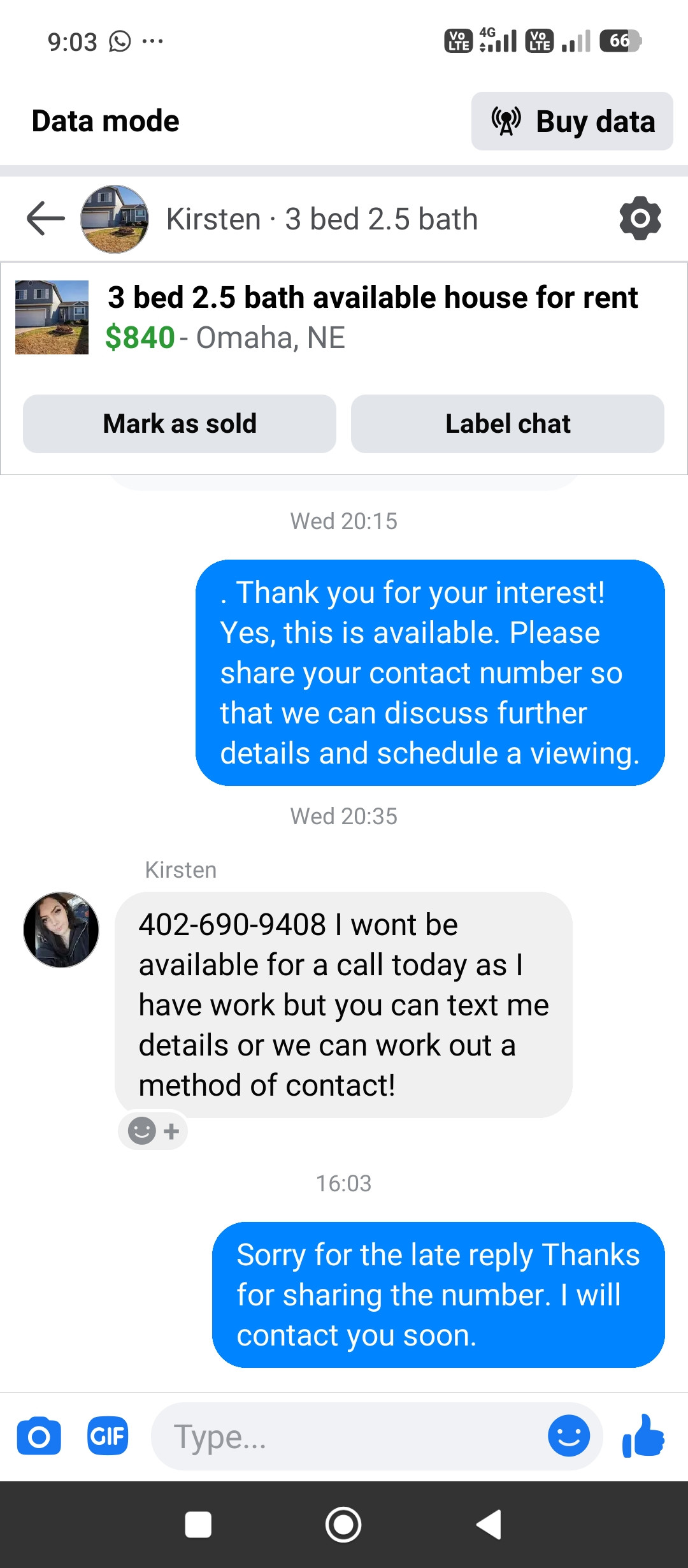The width and height of the screenshot is (688, 1568).
Task: Open the GIF picker
Action: pos(108,1436)
